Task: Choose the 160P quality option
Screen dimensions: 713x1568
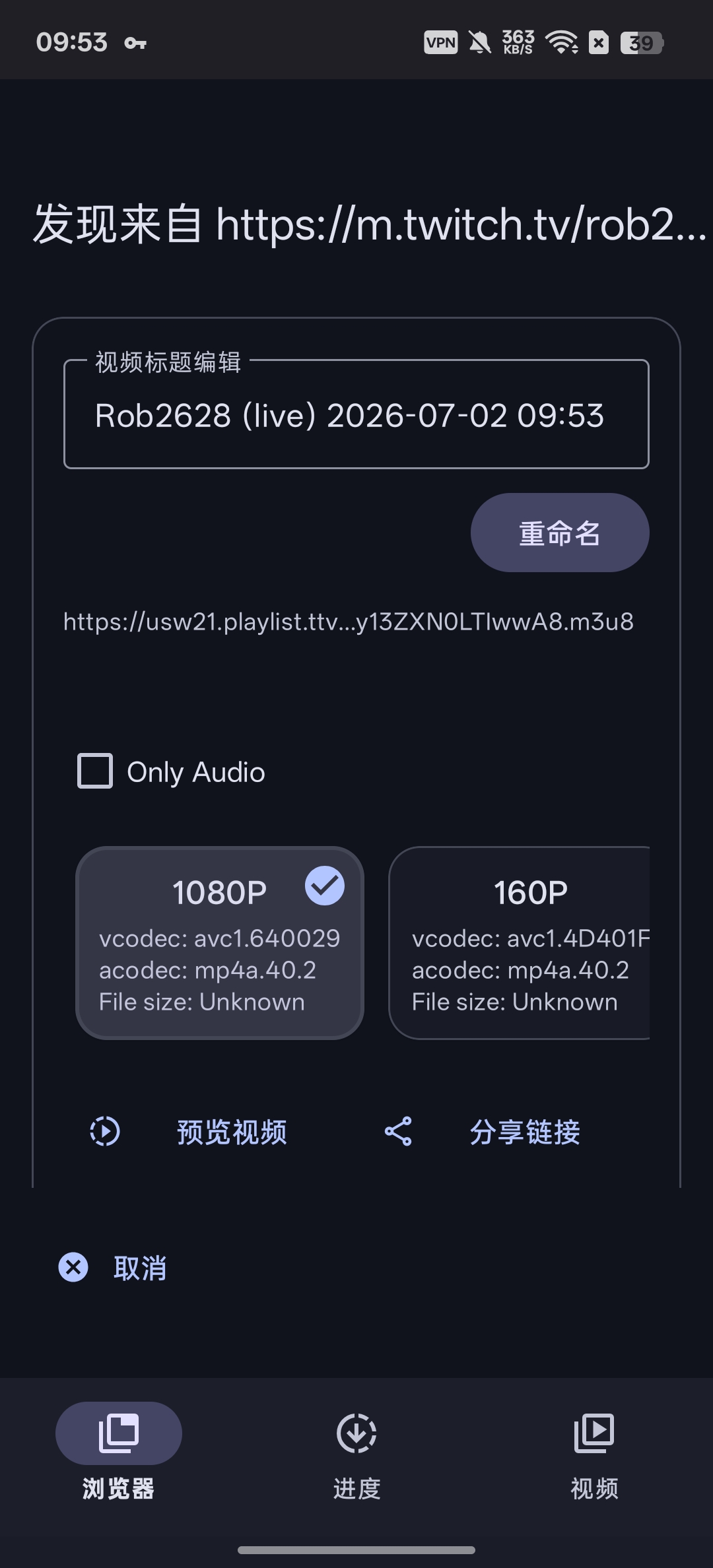Action: point(520,943)
